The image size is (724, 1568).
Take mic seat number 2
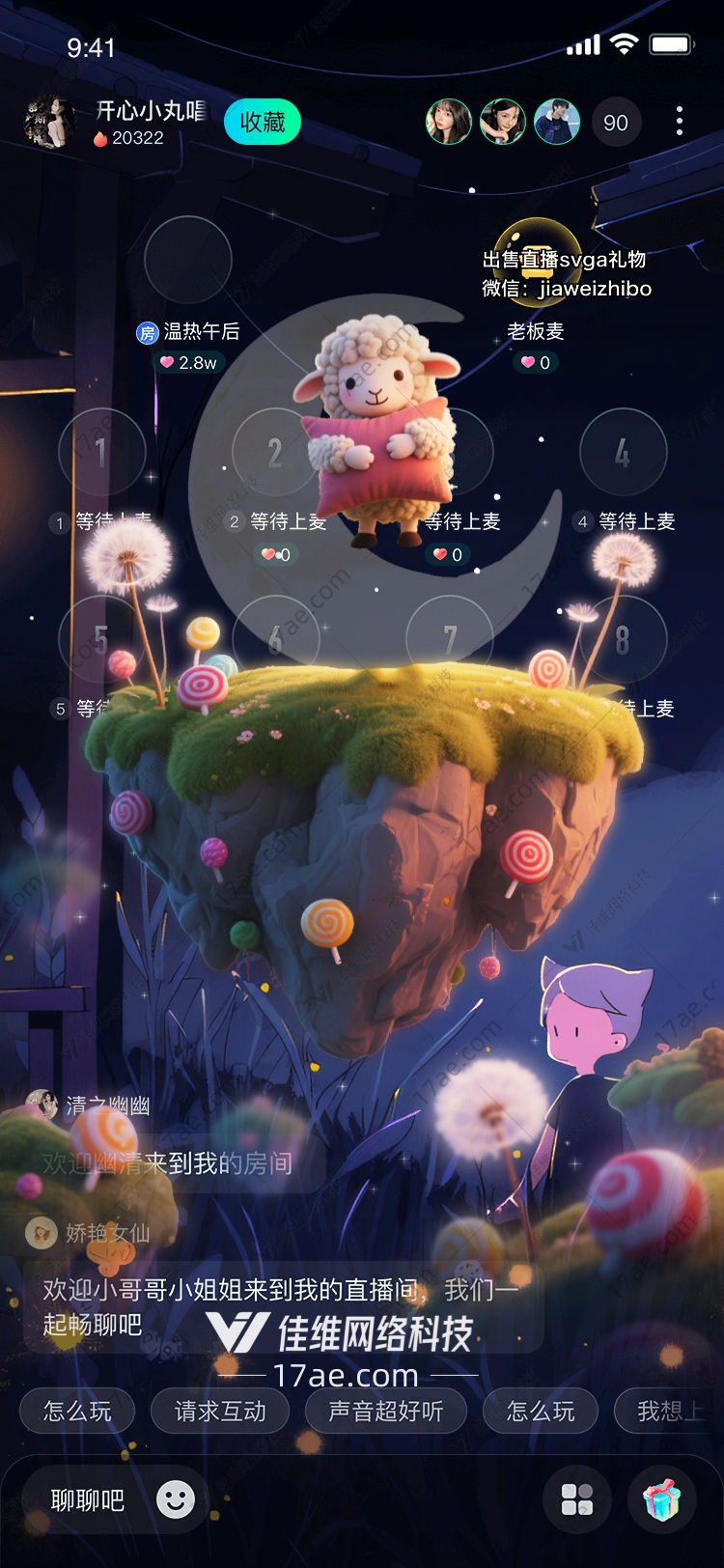pos(275,452)
